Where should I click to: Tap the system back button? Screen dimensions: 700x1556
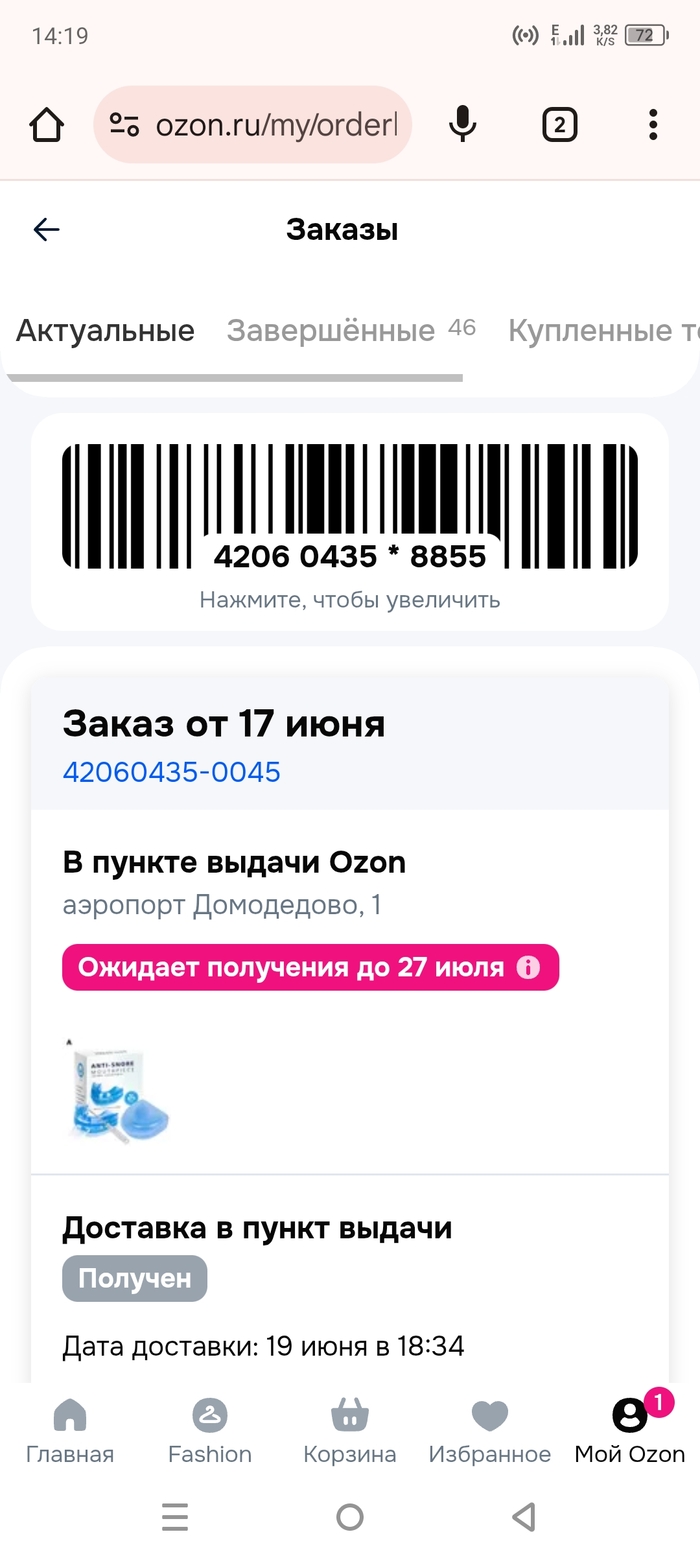pos(523,1517)
